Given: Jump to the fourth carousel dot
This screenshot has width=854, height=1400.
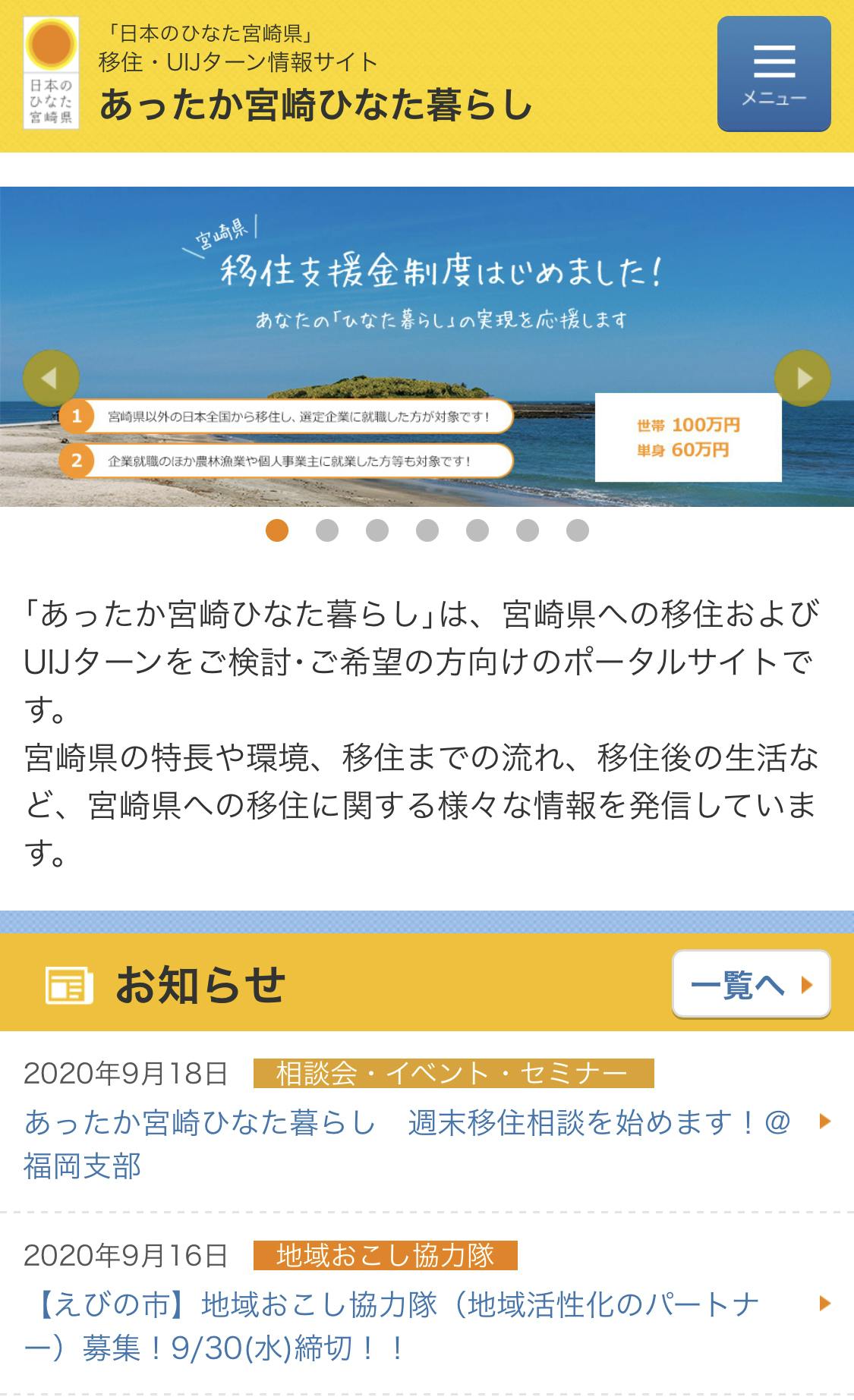Looking at the screenshot, I should 427,530.
